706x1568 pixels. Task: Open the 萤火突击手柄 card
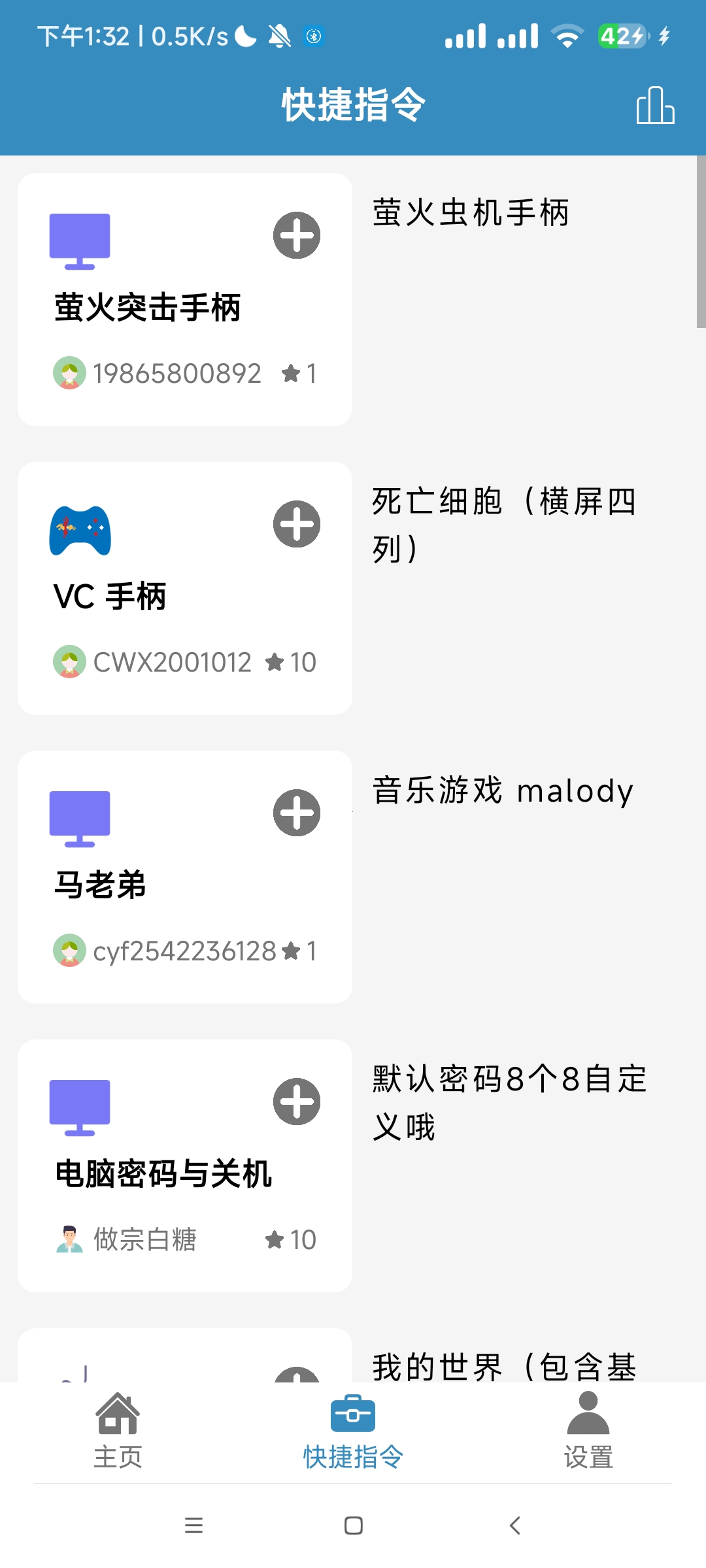coord(148,308)
